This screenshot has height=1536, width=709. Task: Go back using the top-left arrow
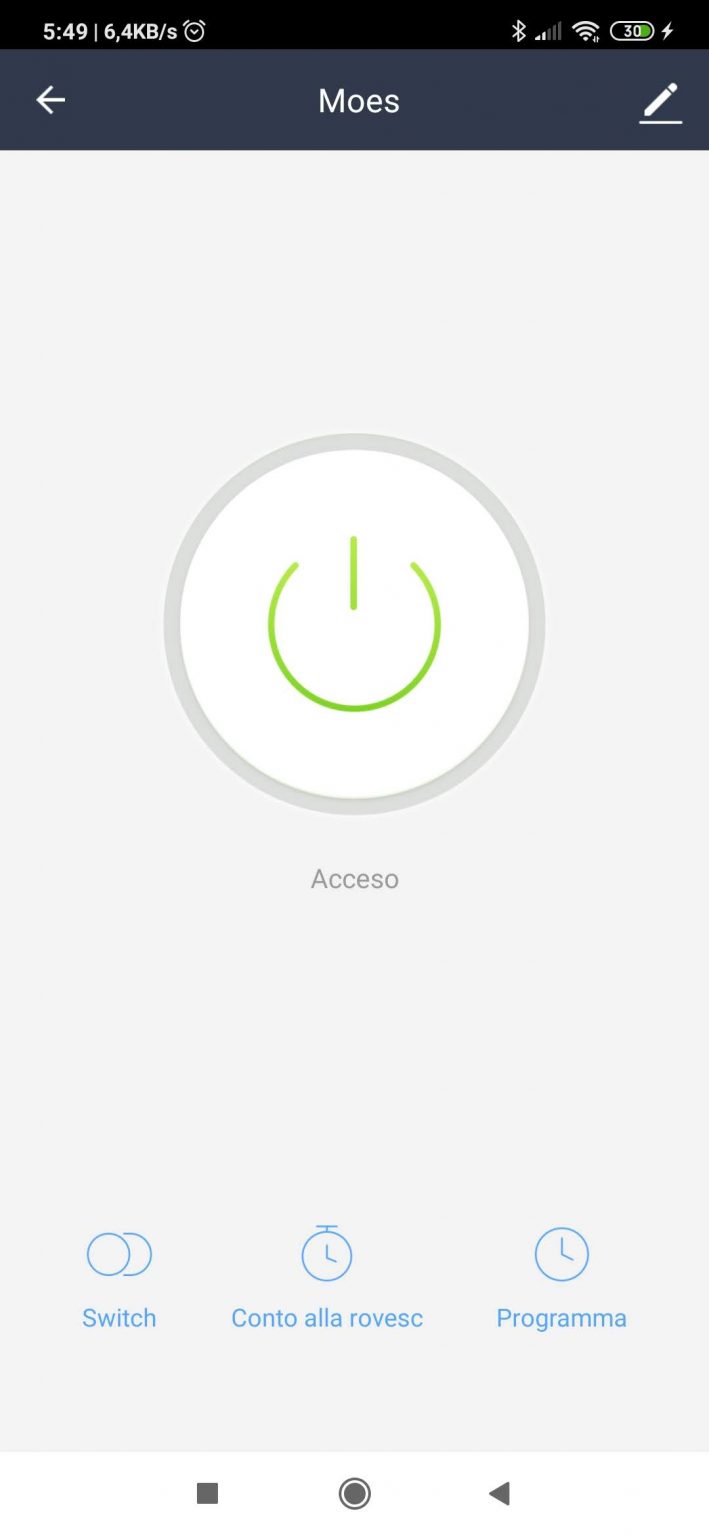click(51, 100)
